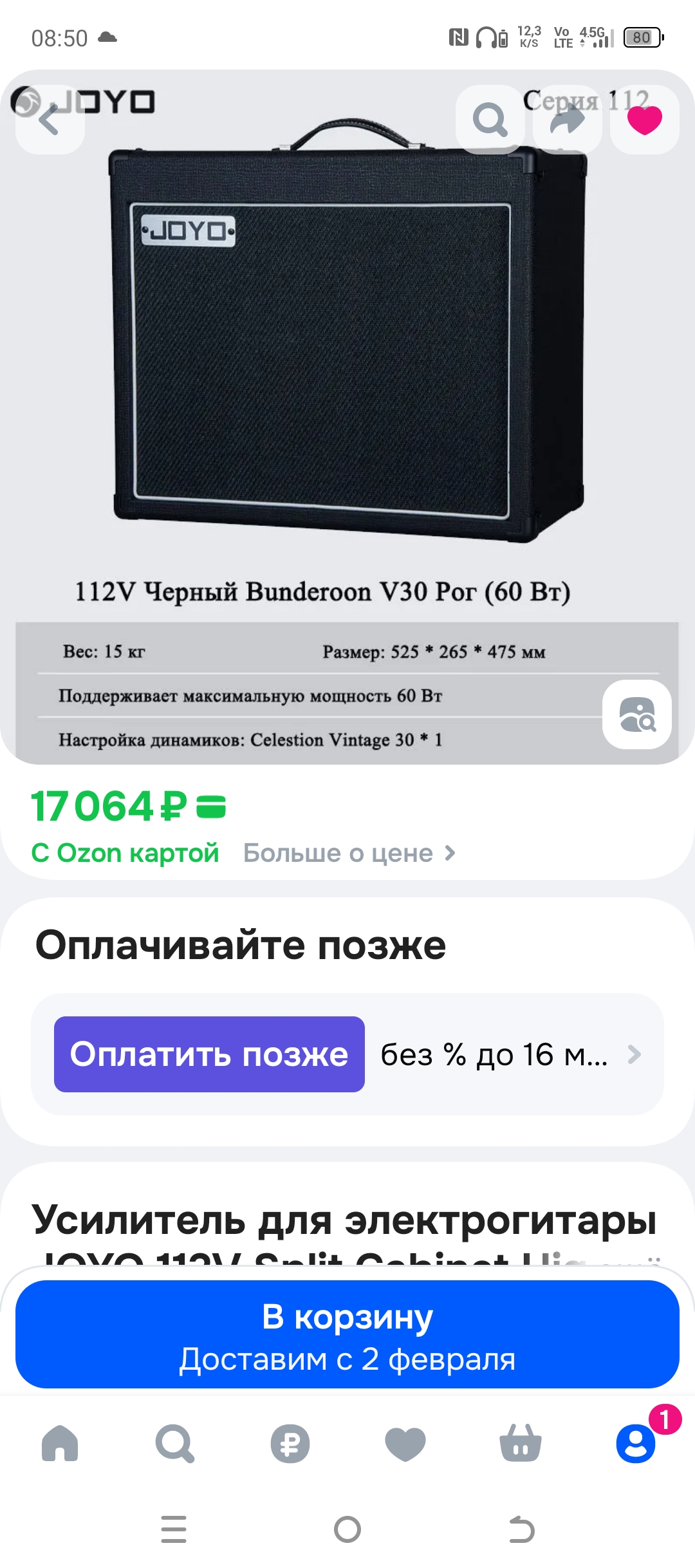Switch to the home tab
Screen dimensions: 695x1568
[x=60, y=1443]
